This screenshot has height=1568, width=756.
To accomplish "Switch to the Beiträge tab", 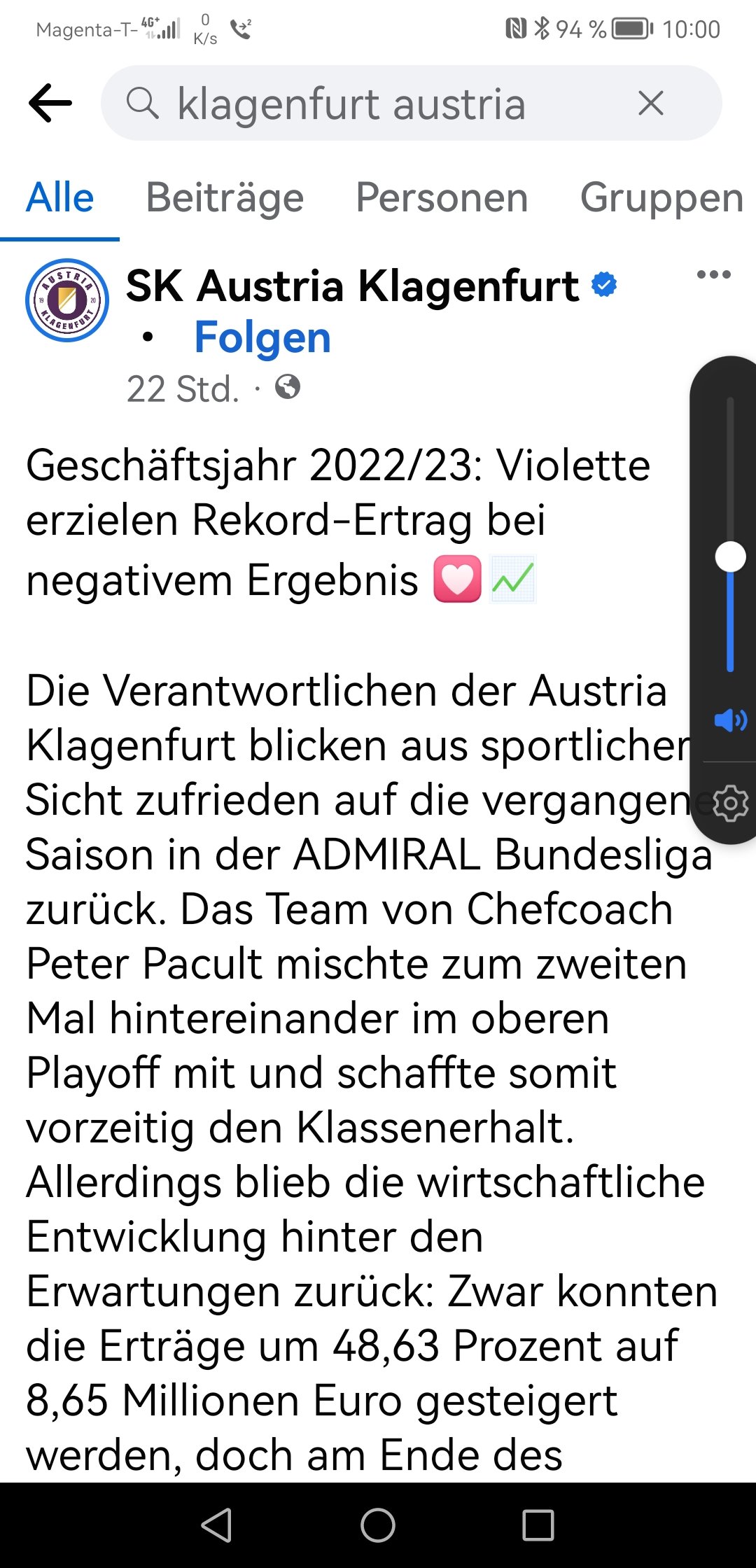I will tap(225, 198).
